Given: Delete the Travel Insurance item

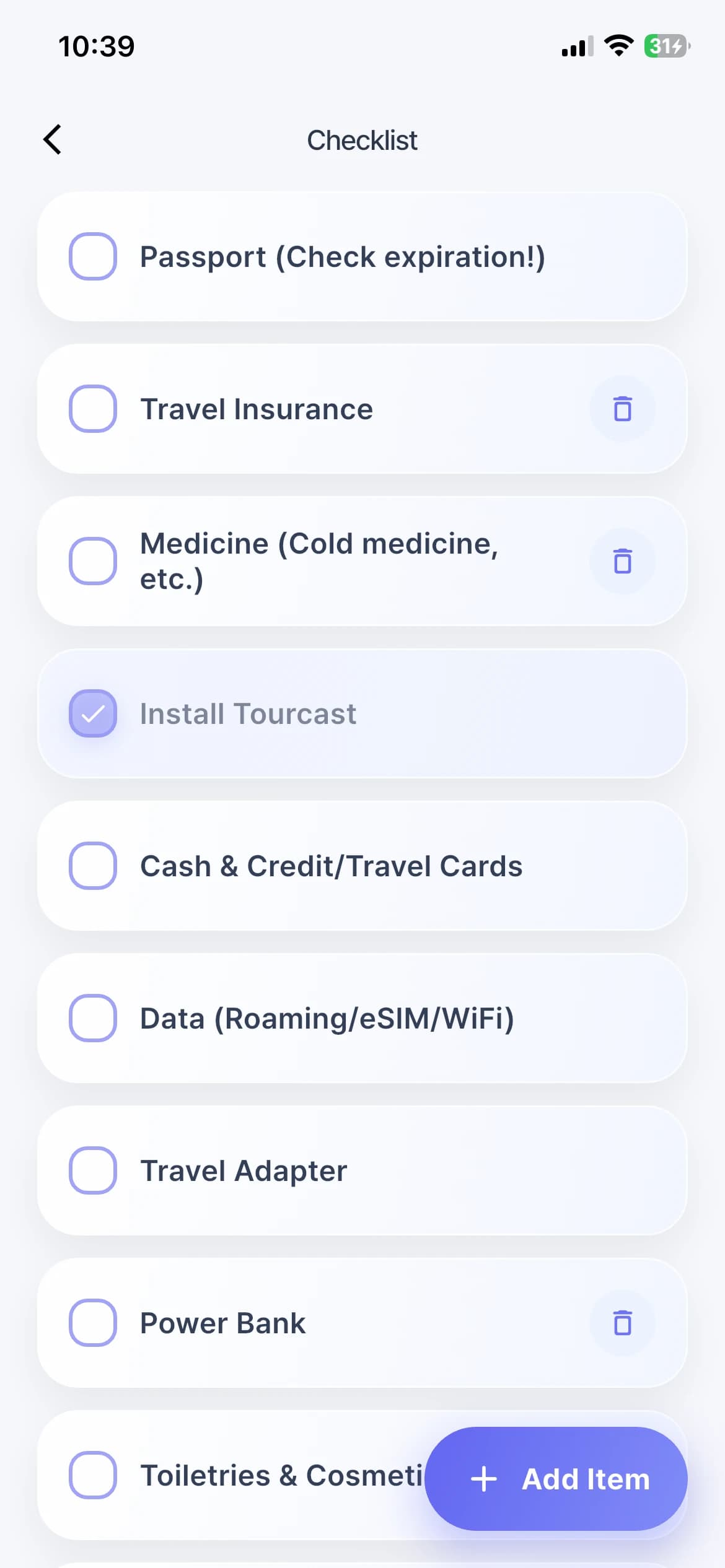Looking at the screenshot, I should 622,409.
